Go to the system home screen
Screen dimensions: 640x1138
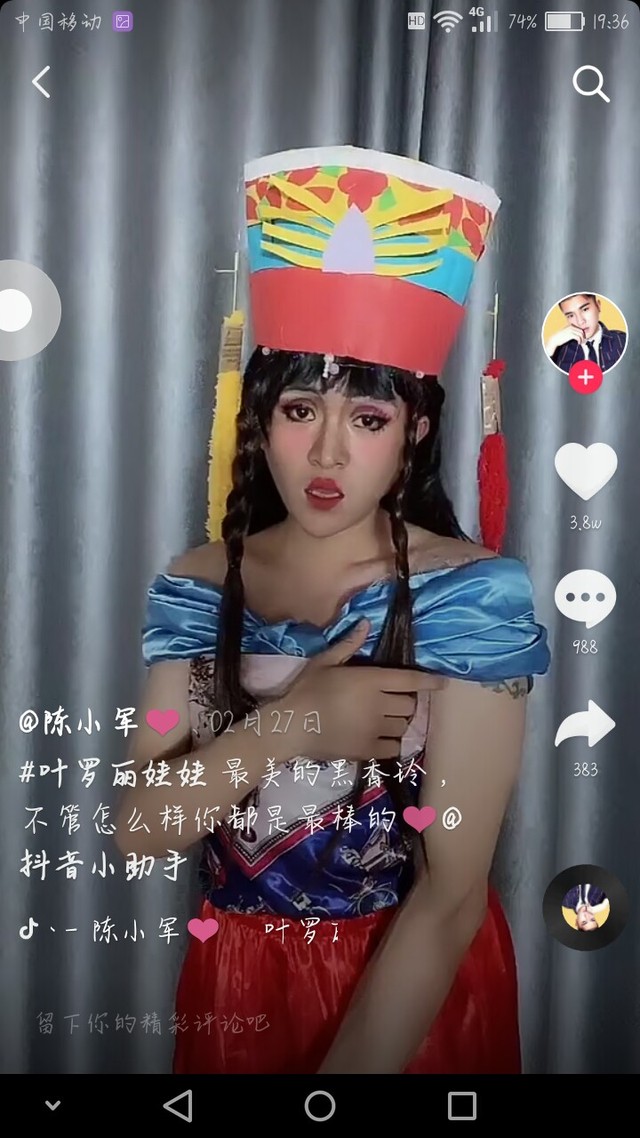point(320,1105)
